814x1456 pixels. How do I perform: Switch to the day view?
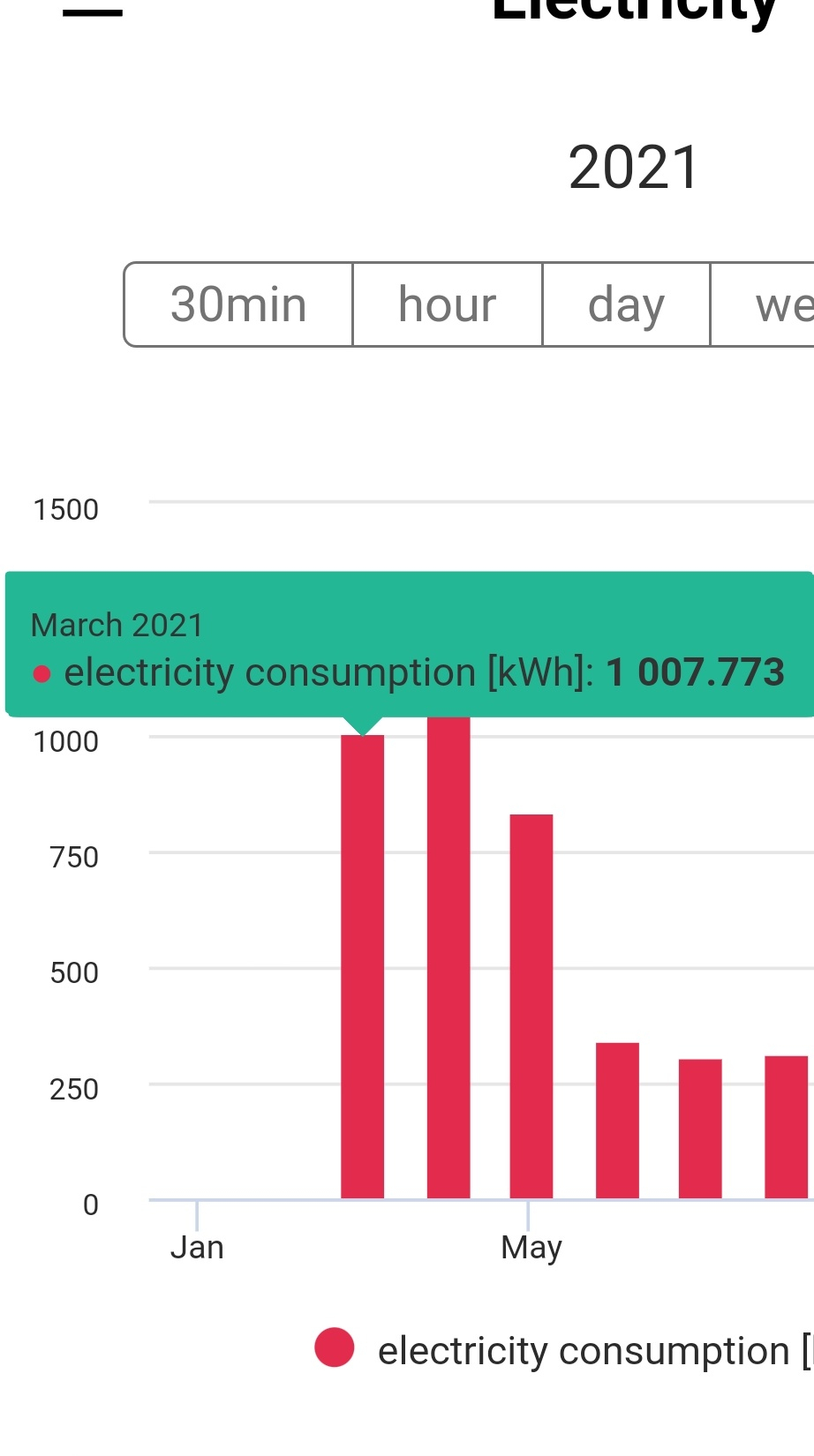pyautogui.click(x=626, y=304)
